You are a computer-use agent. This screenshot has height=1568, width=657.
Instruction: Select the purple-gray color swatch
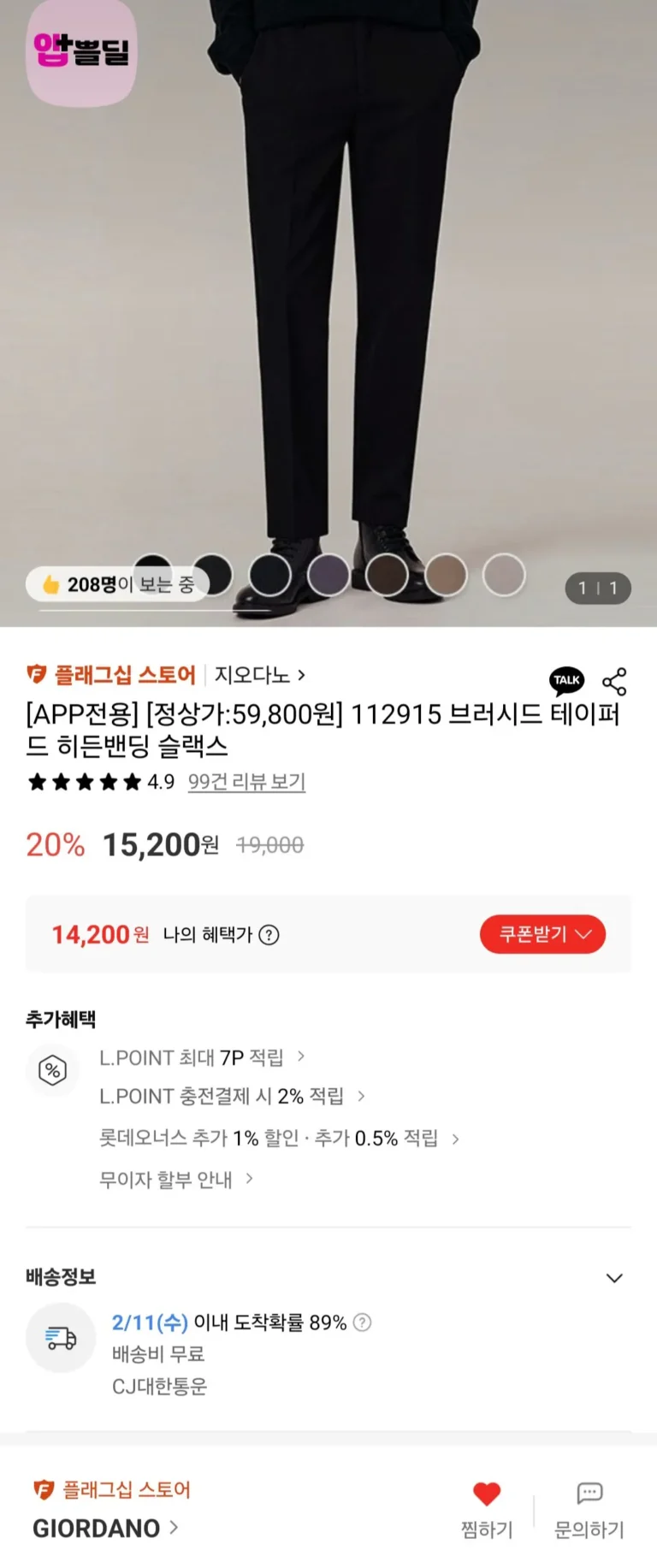coord(328,575)
